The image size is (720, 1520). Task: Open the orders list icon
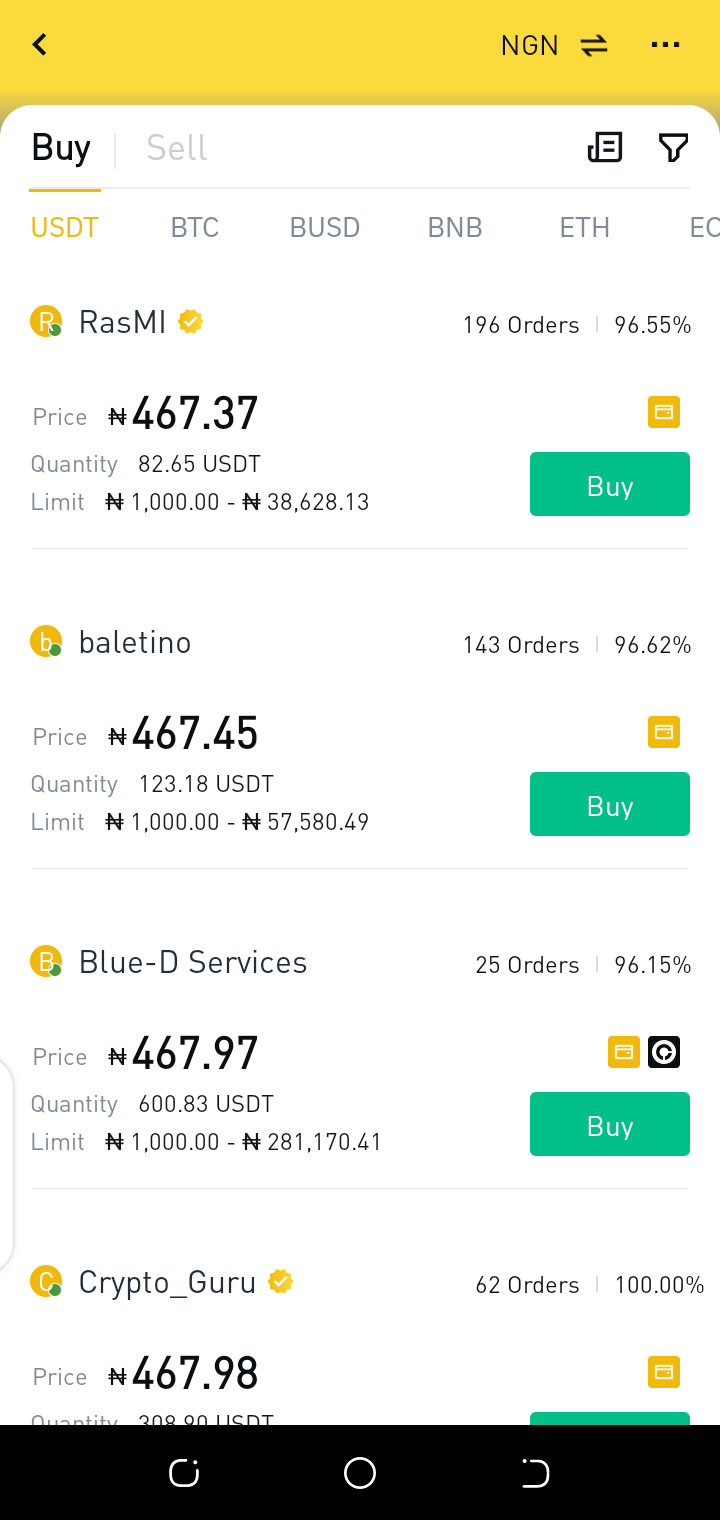tap(604, 148)
